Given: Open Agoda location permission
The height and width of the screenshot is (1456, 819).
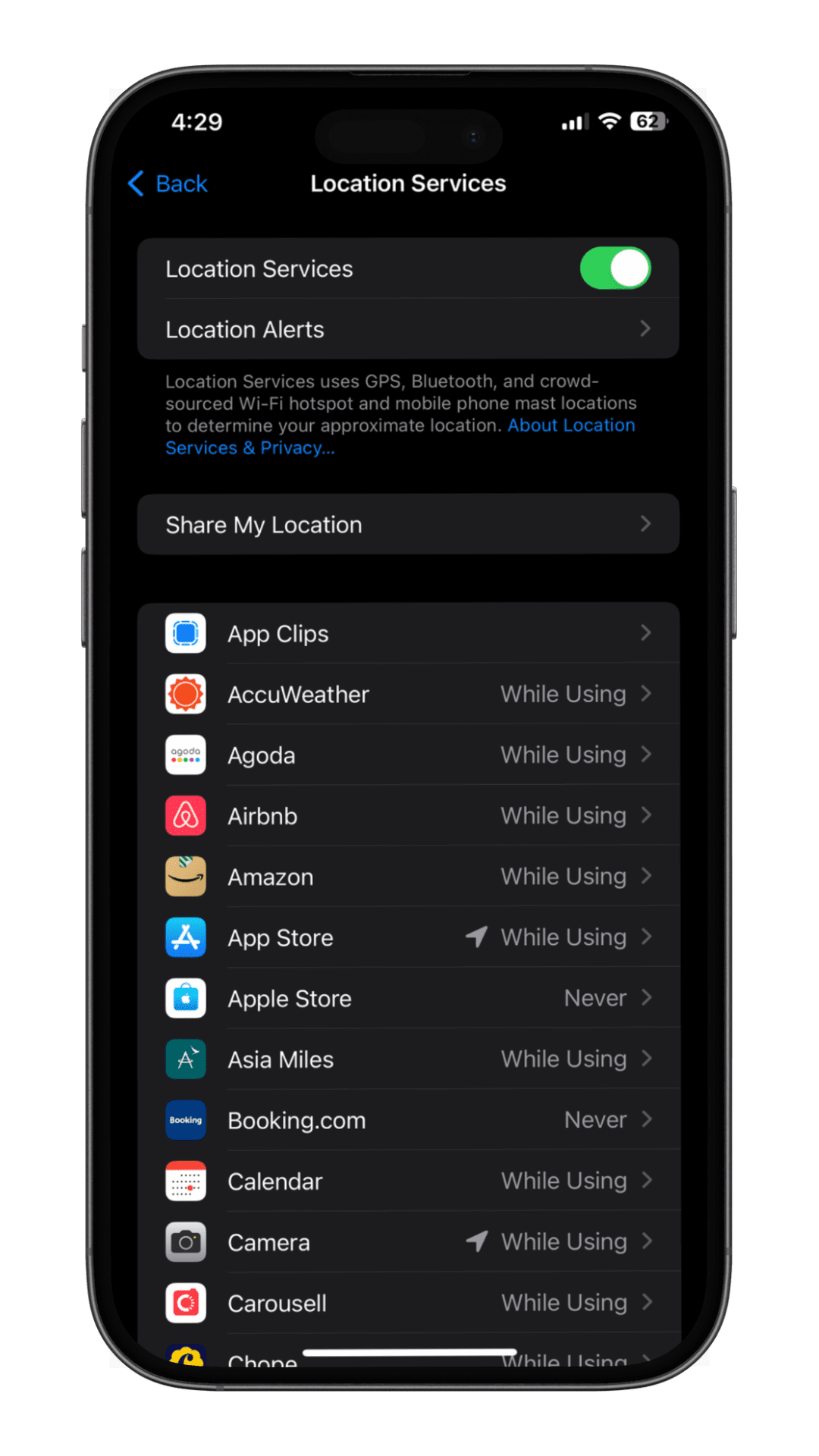Looking at the screenshot, I should click(408, 755).
